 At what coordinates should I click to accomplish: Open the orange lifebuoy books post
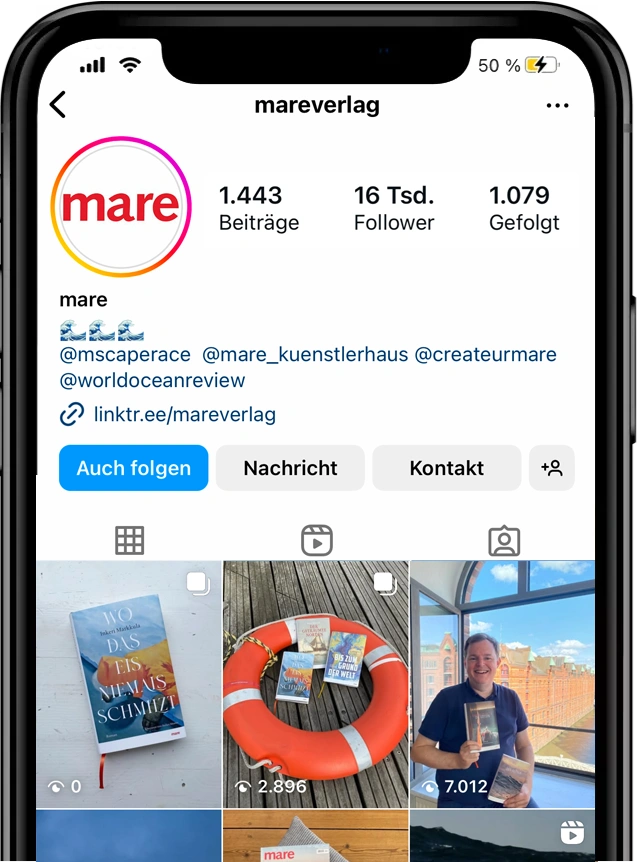click(x=315, y=683)
